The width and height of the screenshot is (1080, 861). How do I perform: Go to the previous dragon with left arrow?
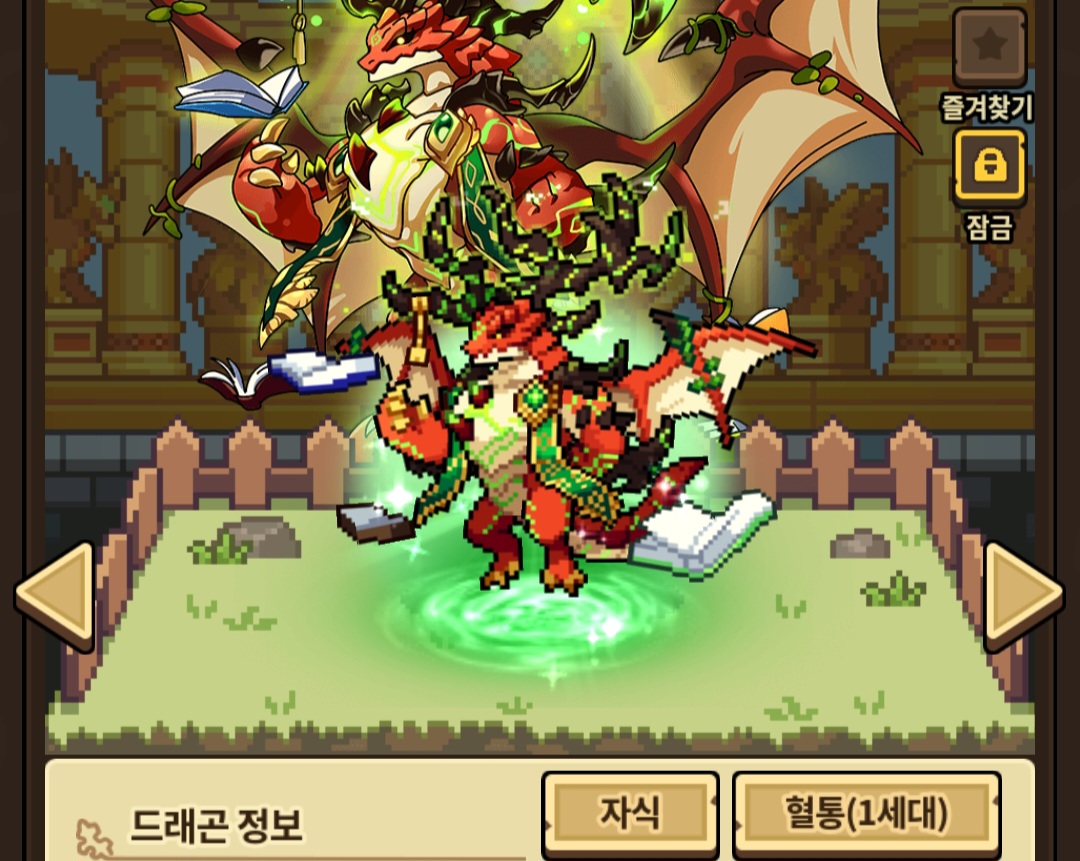56,596
